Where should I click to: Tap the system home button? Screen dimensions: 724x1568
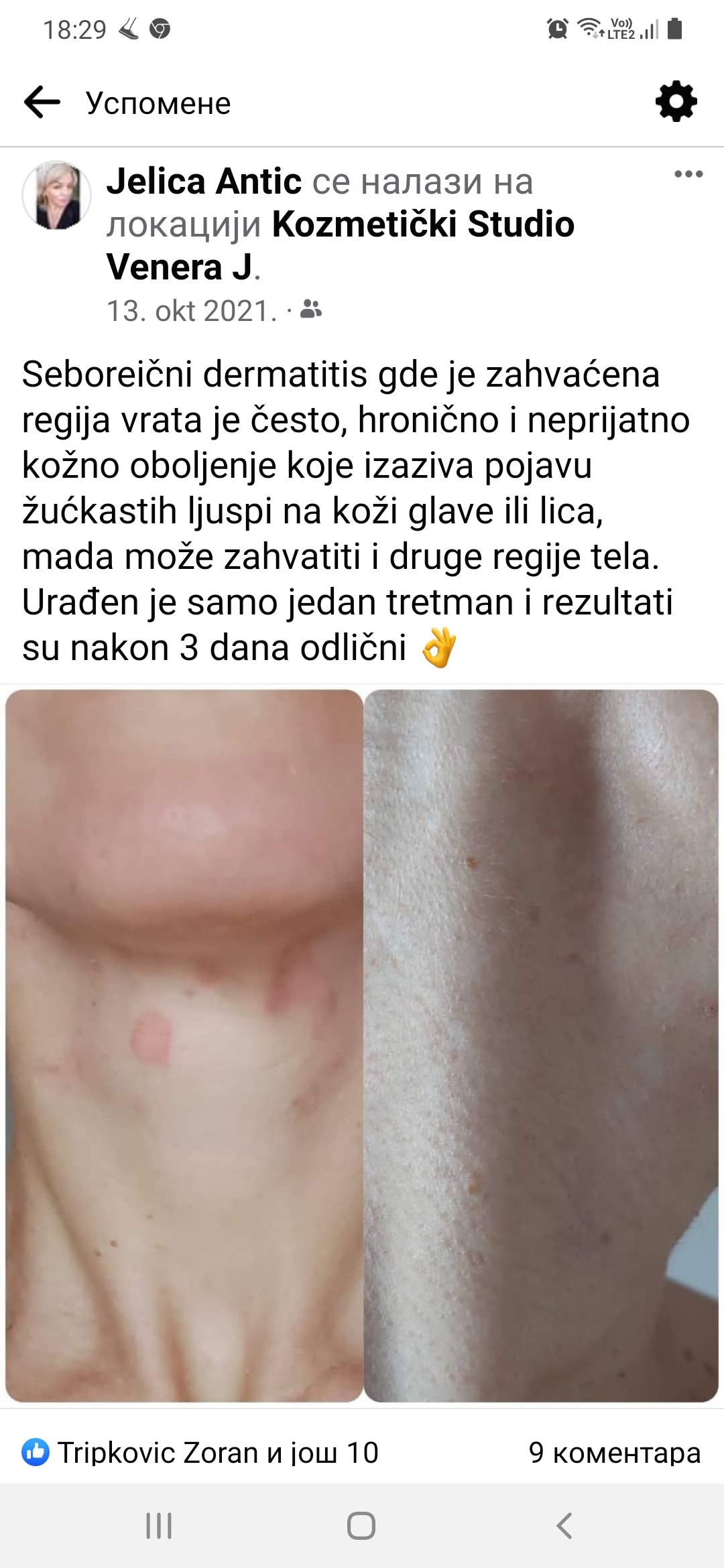click(361, 1526)
